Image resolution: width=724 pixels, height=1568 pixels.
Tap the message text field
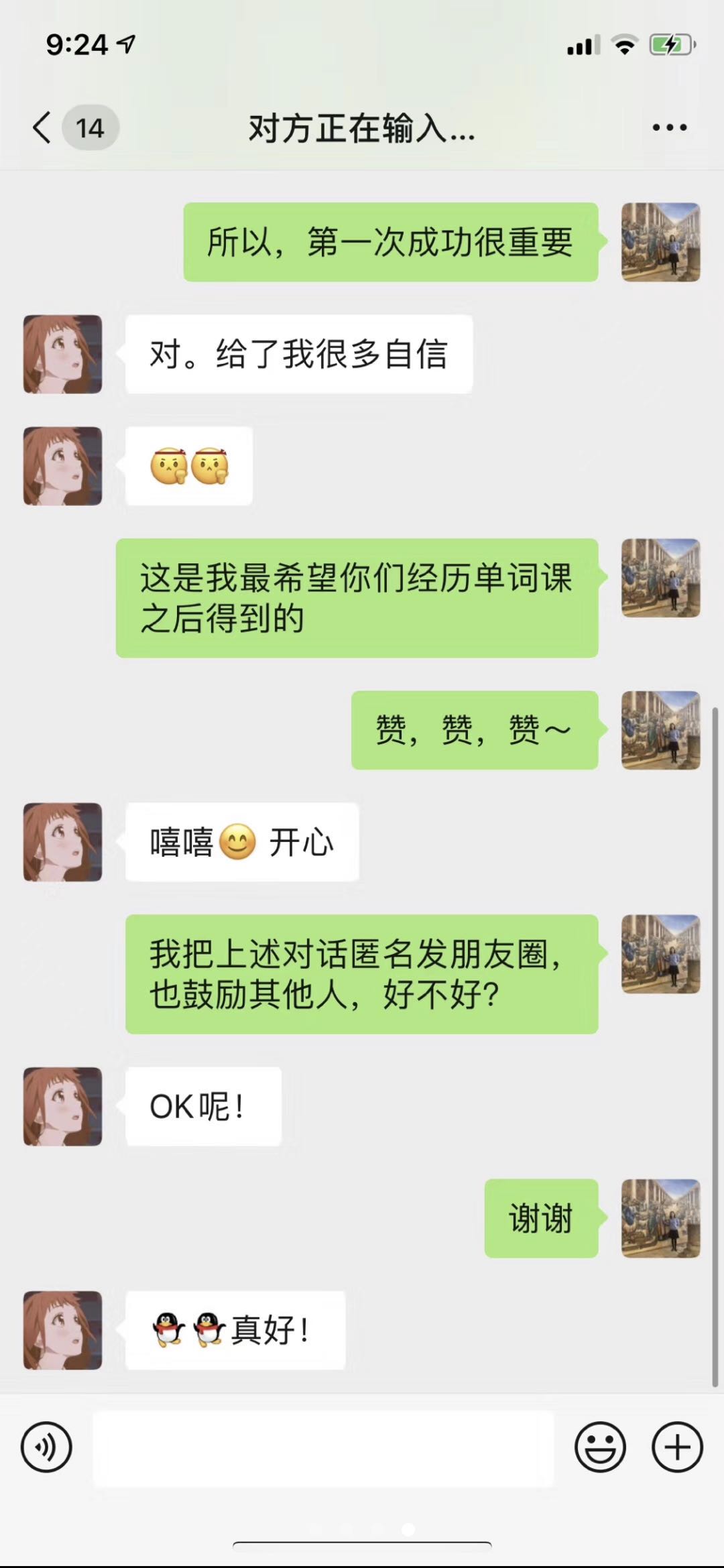323,1448
